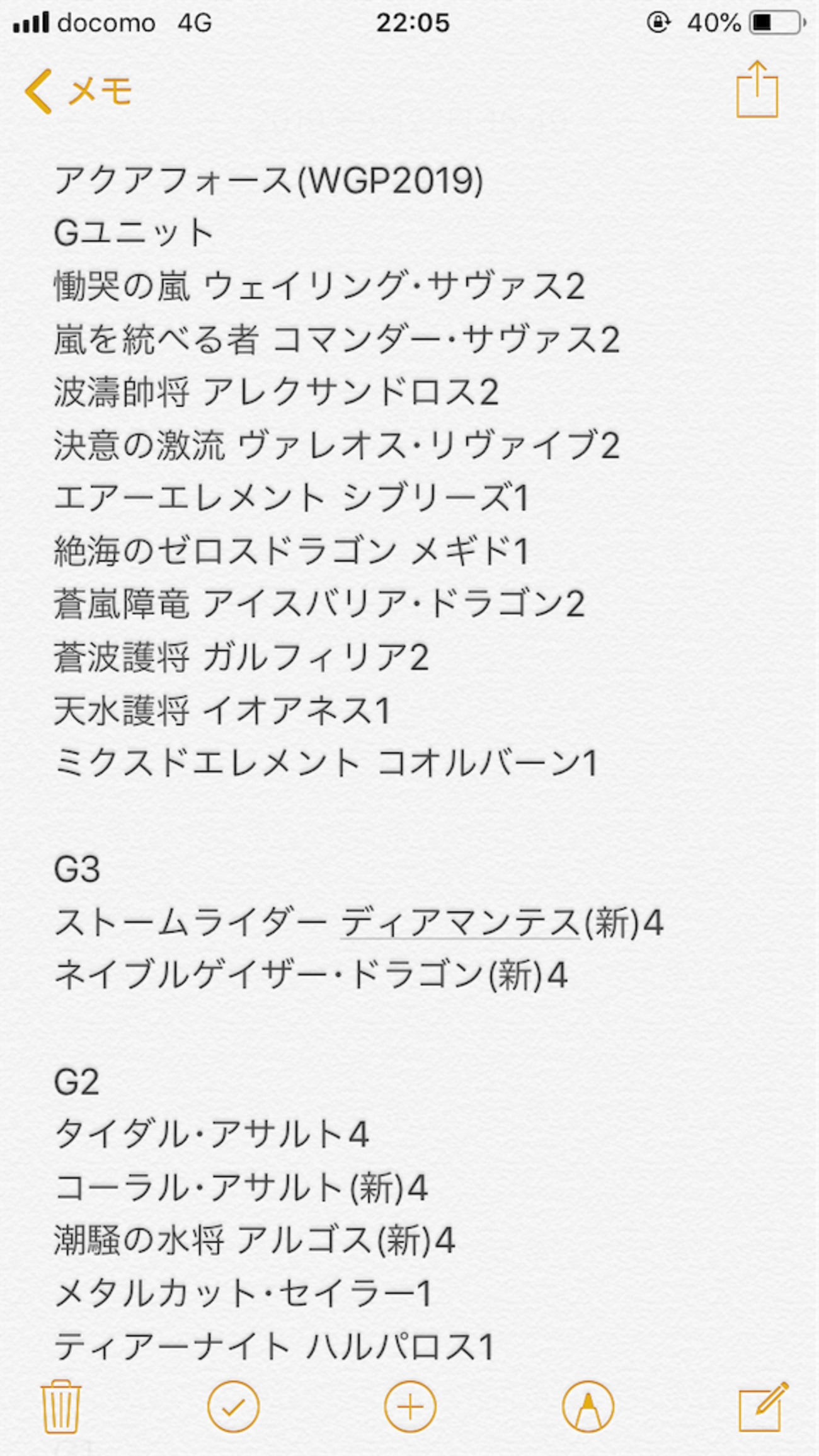Add a checklist with the checkmark icon
This screenshot has width=819, height=1456.
233,1406
